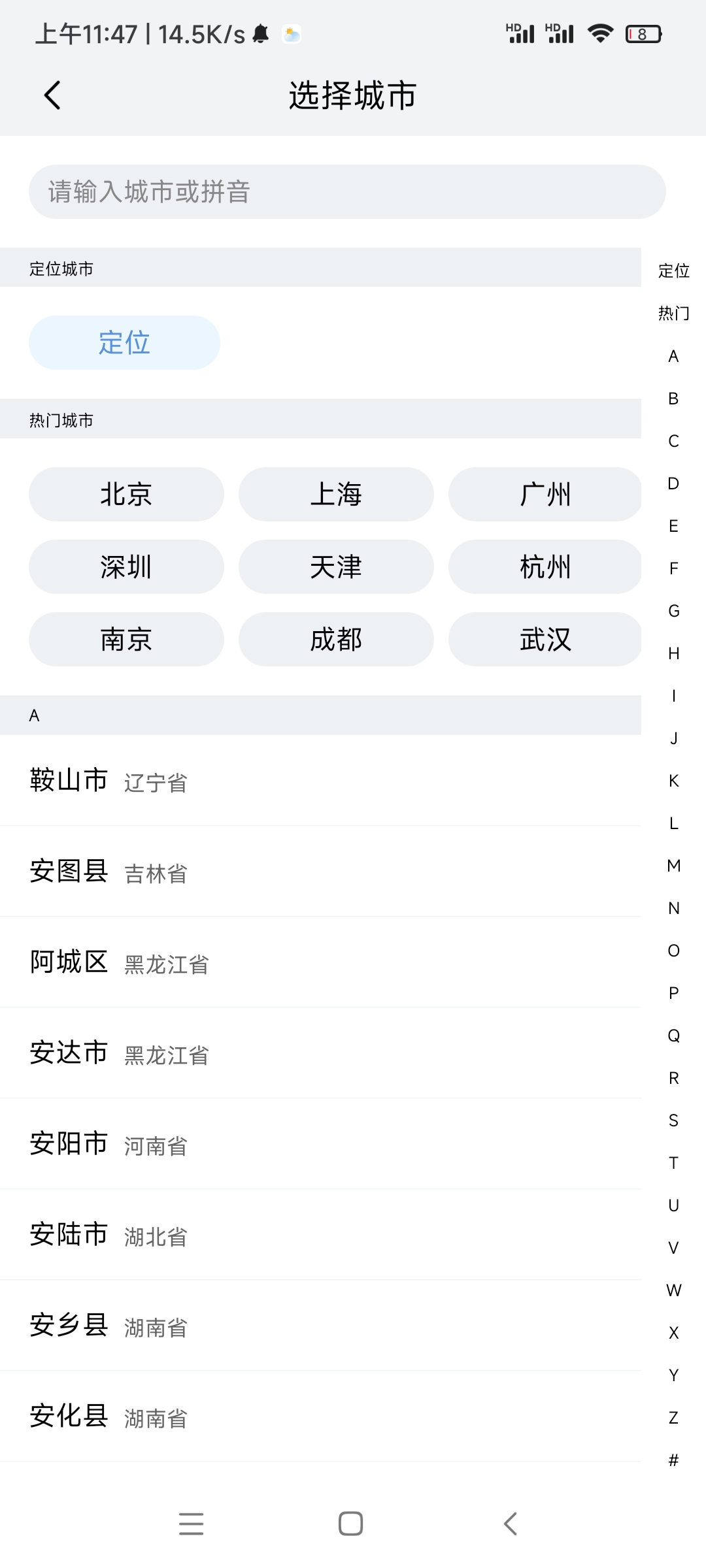Choose 上海 from hot cities
706x1568 pixels.
pos(336,495)
